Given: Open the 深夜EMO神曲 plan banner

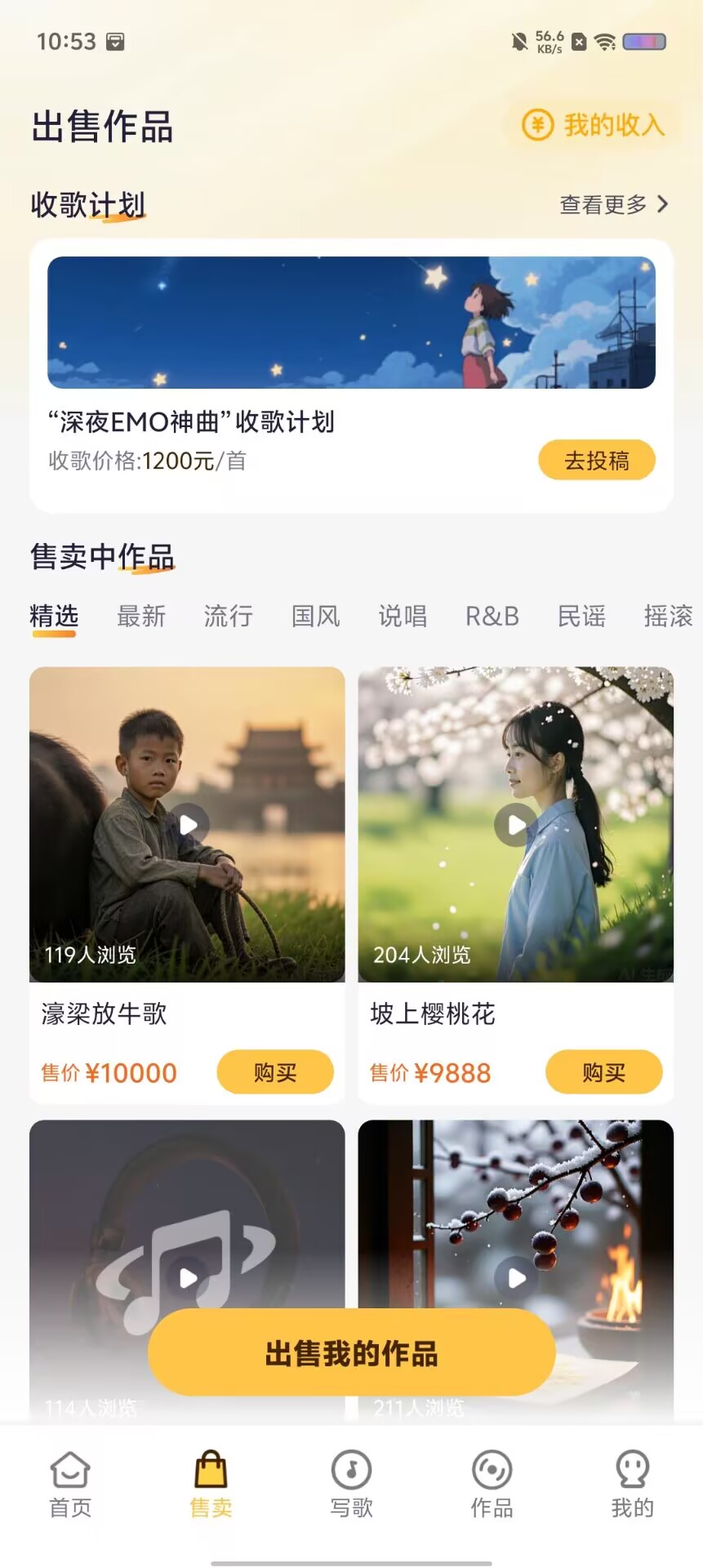Looking at the screenshot, I should 351,323.
